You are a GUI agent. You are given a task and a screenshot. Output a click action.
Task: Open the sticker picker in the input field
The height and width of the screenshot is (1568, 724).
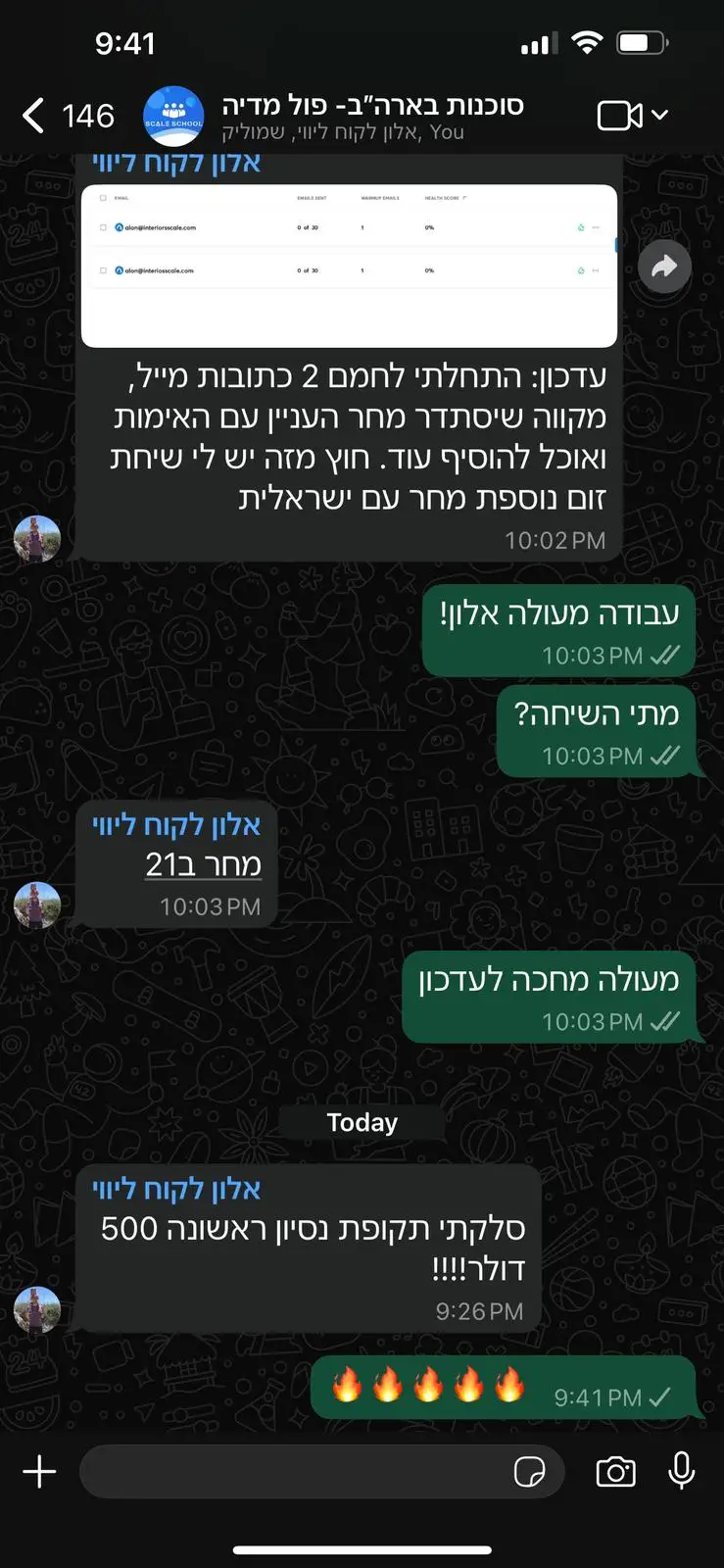click(530, 1472)
